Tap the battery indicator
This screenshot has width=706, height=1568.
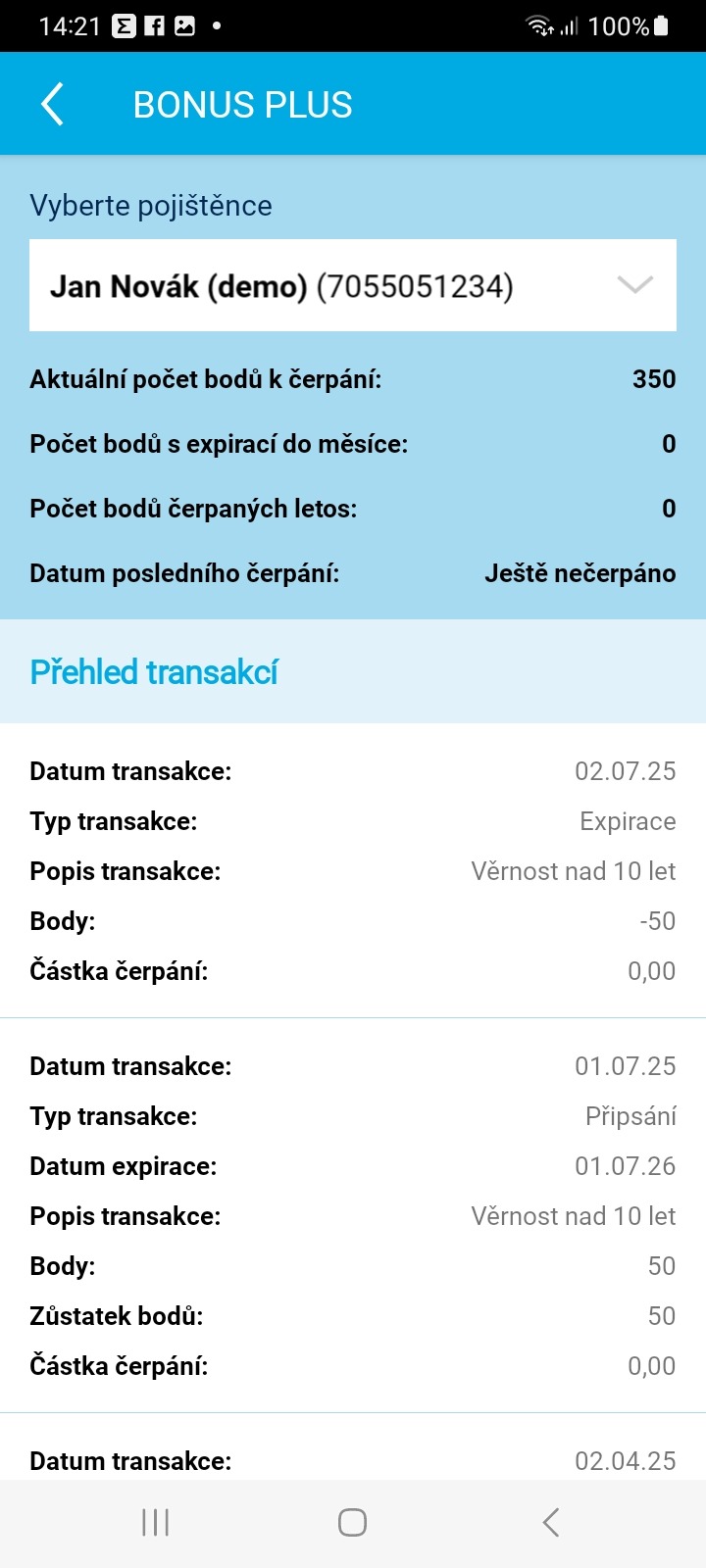(x=659, y=25)
